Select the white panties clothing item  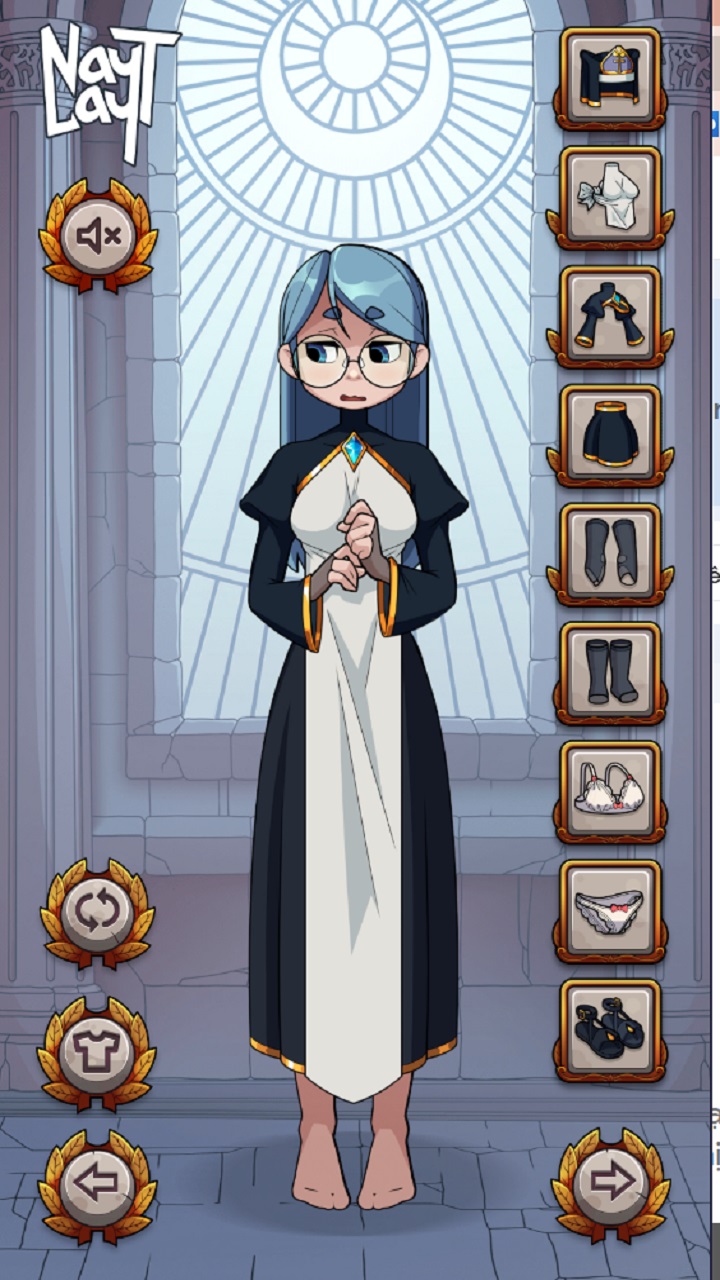point(610,909)
